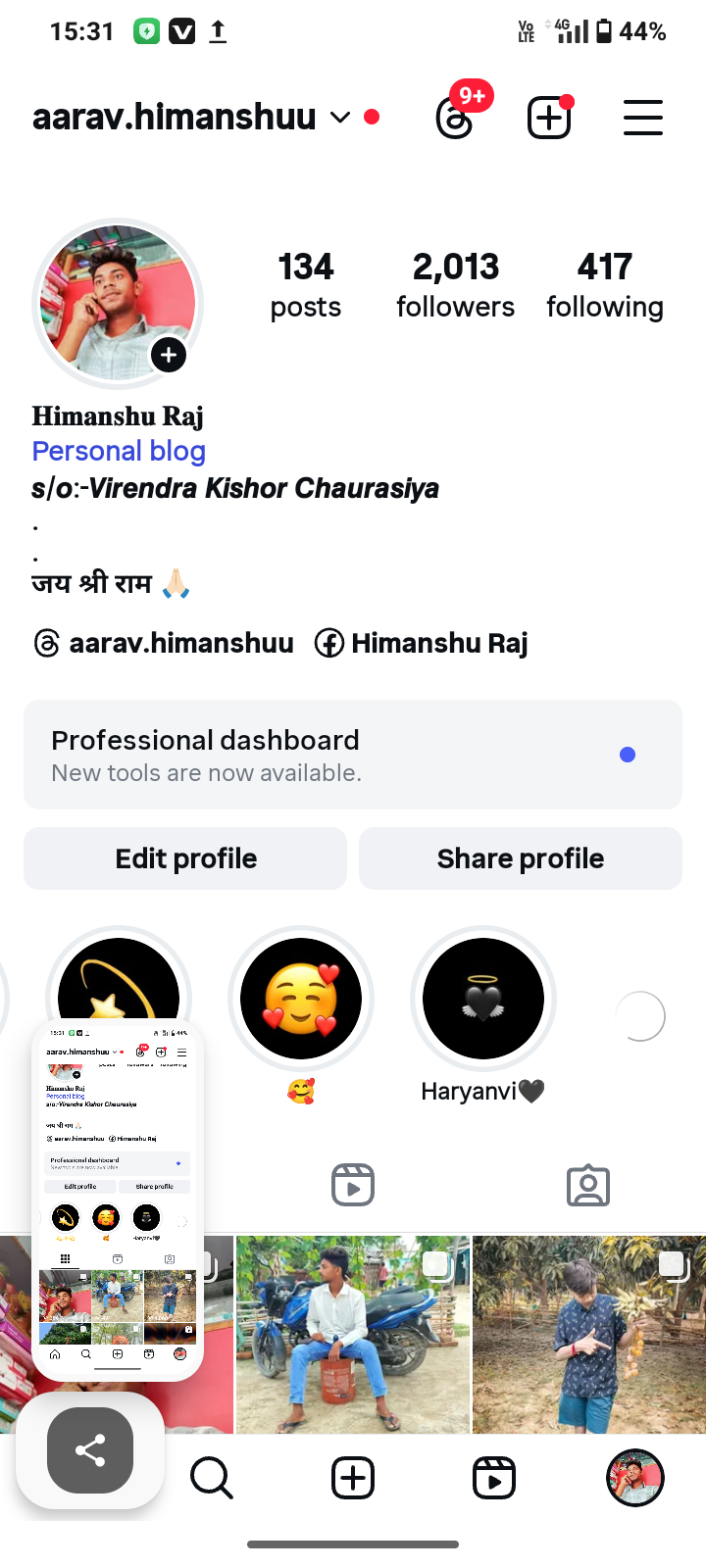Switch to the Reels tab on profile

coord(353,1185)
